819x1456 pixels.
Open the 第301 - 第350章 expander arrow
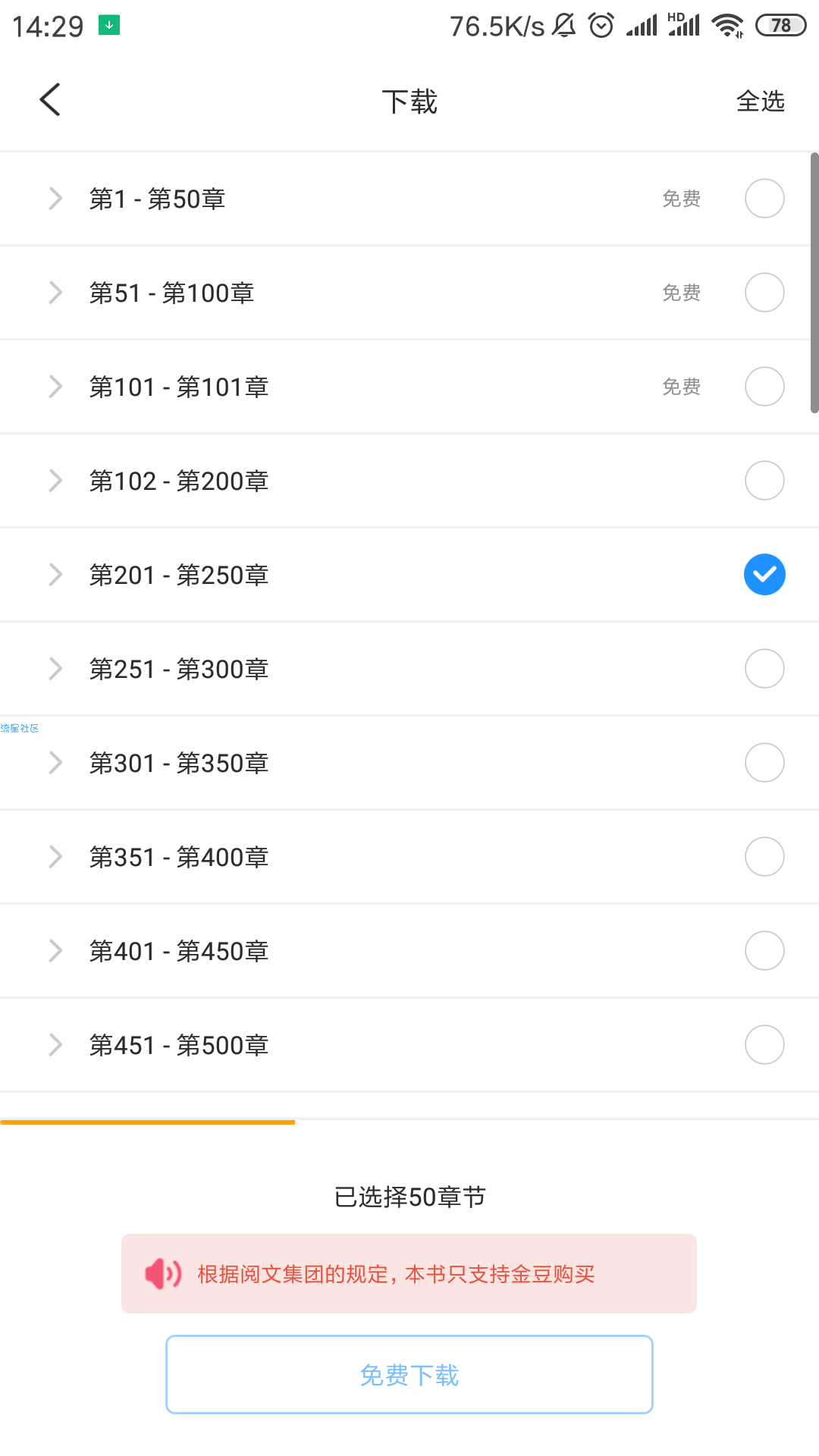tap(55, 763)
